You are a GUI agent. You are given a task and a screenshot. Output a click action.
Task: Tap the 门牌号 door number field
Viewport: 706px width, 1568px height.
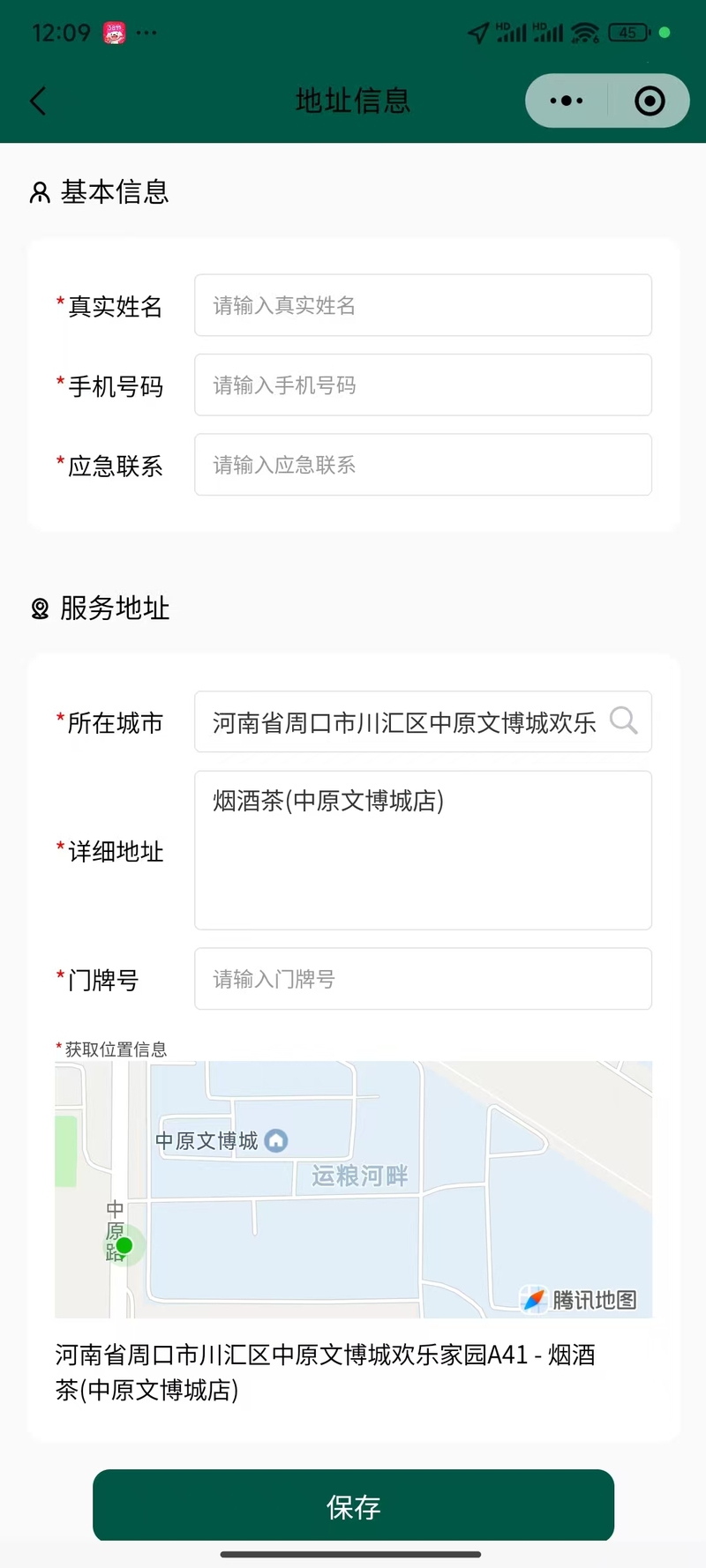pos(423,979)
